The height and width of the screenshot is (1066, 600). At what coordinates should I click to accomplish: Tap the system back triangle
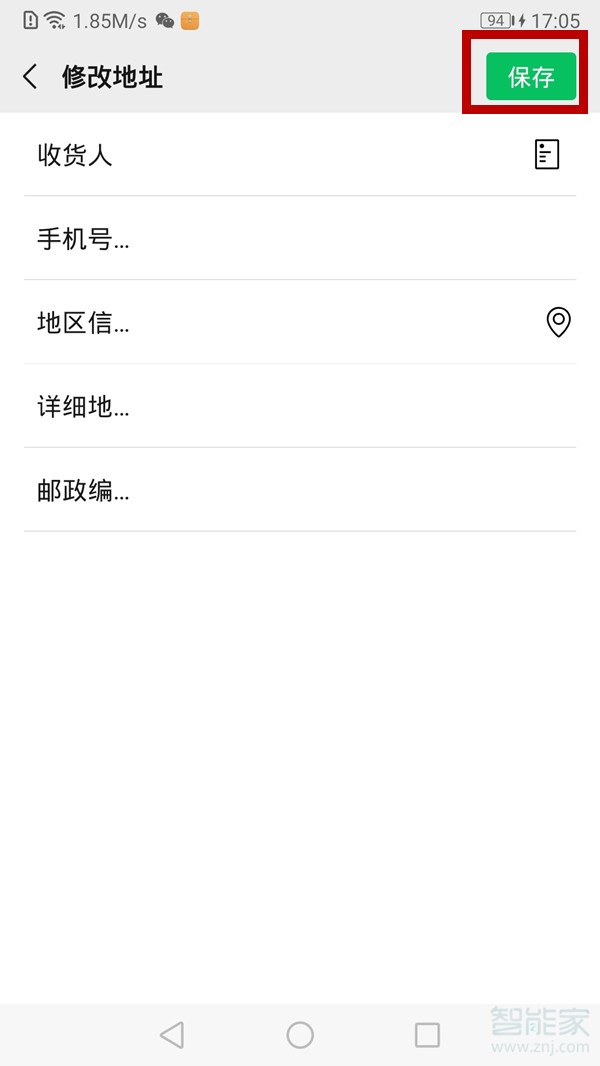pos(172,1035)
